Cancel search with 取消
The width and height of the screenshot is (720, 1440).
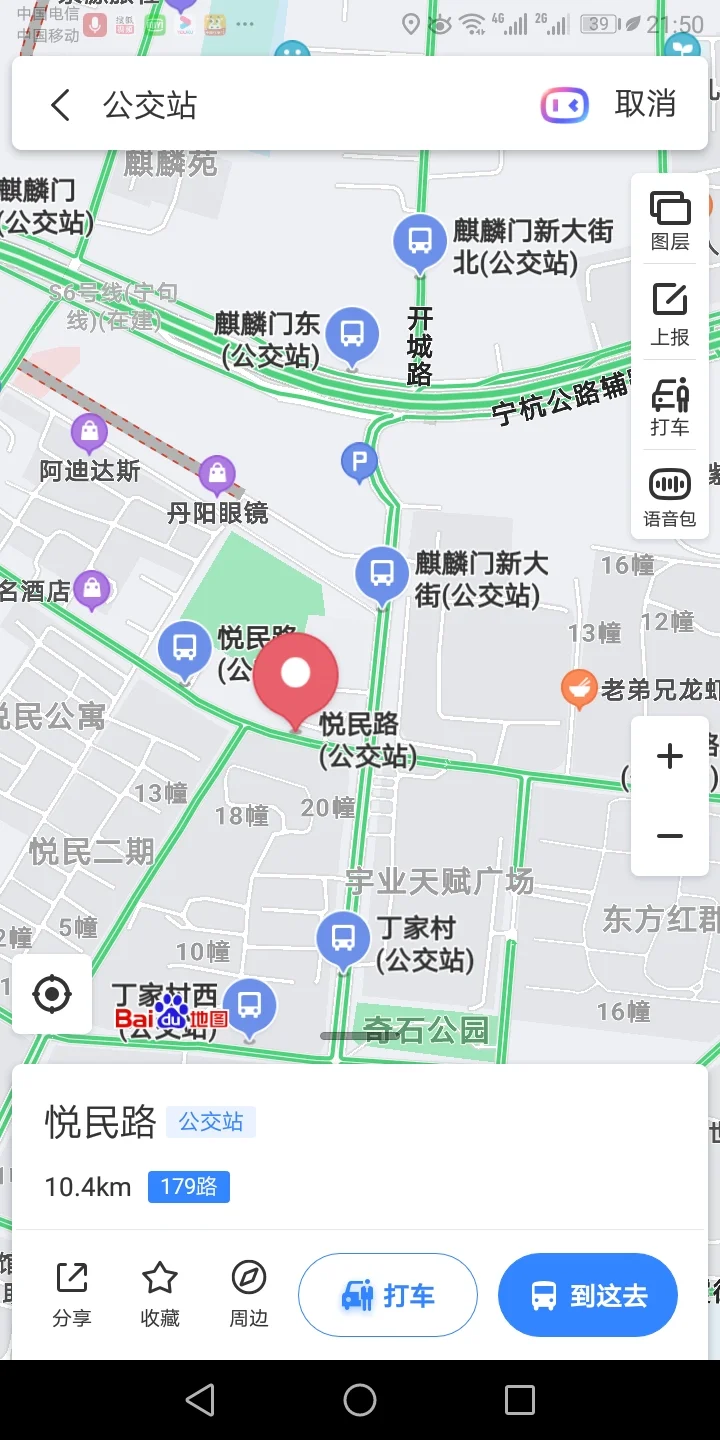click(644, 104)
